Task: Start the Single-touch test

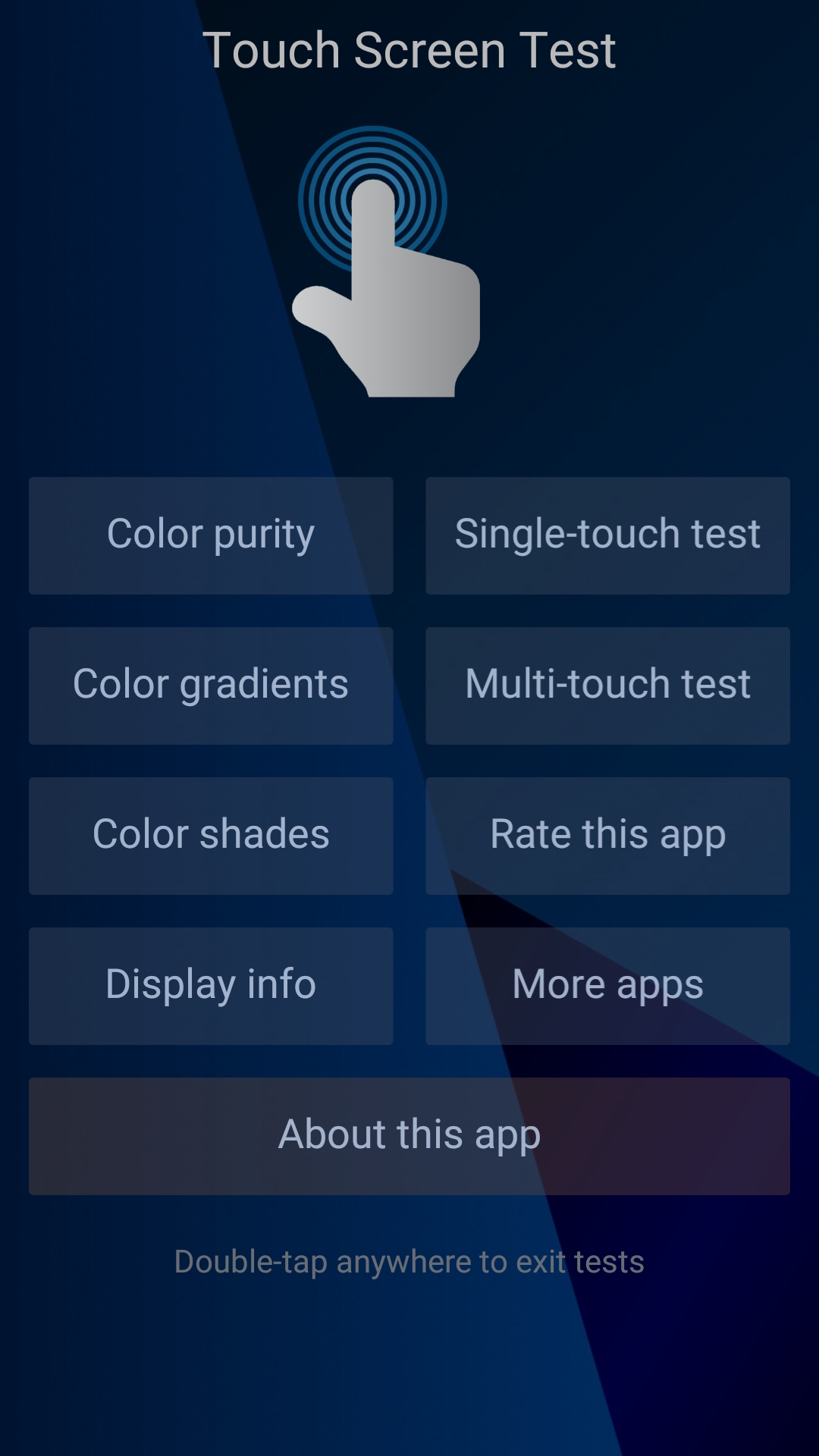Action: pyautogui.click(x=607, y=535)
